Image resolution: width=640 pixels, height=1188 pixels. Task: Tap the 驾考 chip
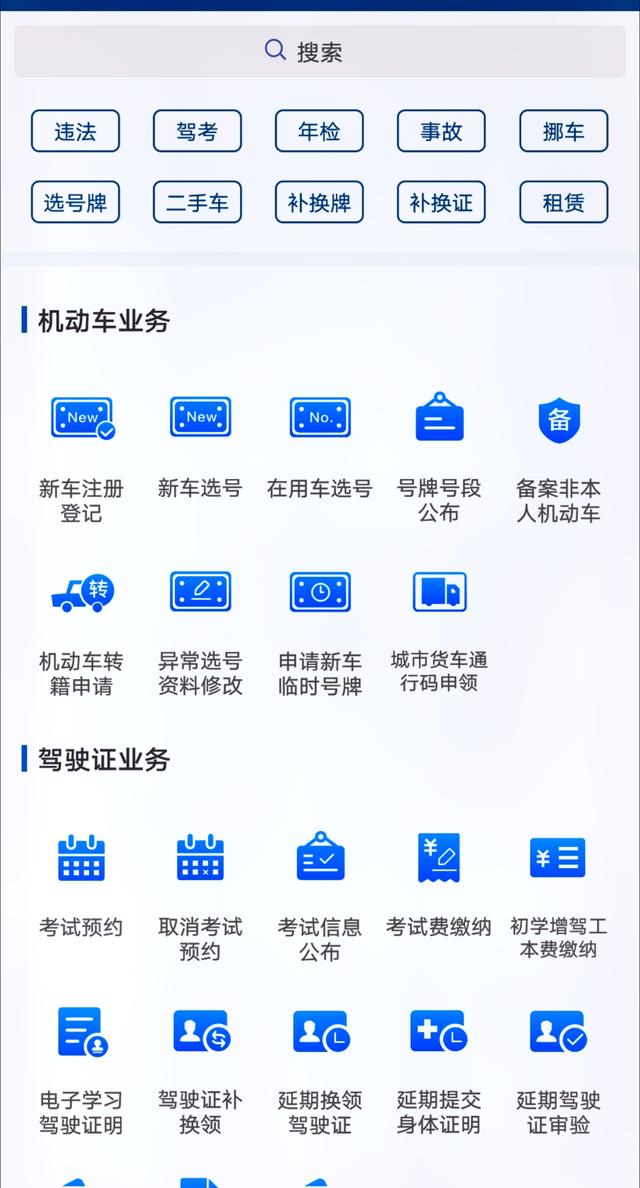tap(197, 131)
